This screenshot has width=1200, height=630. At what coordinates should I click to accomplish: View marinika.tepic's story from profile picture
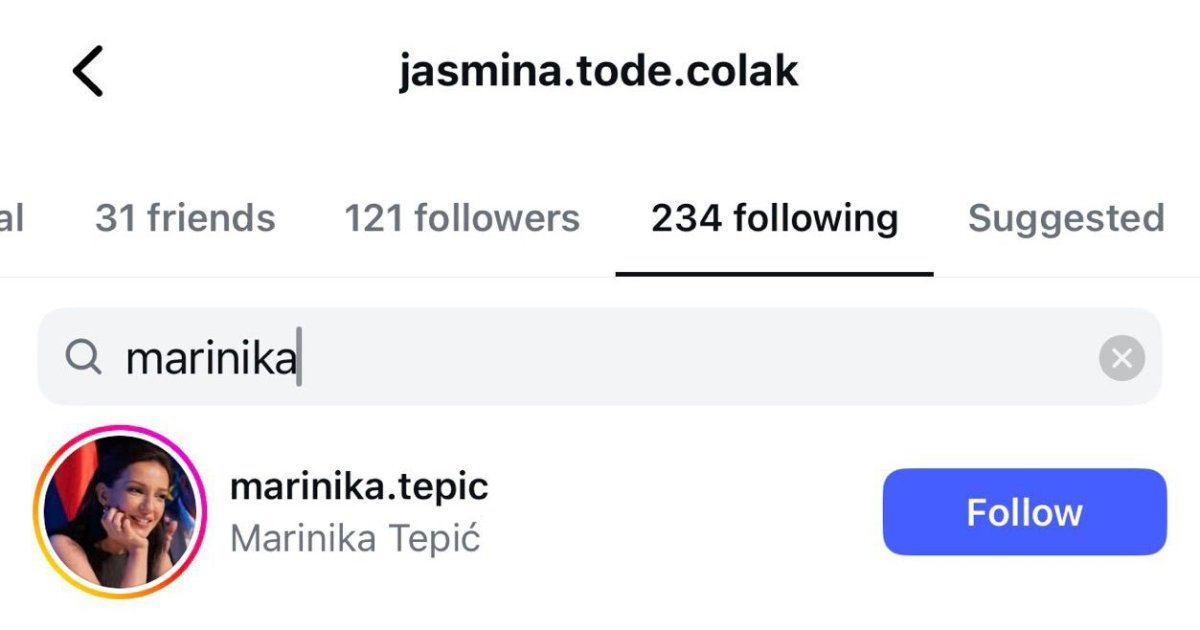click(x=119, y=512)
